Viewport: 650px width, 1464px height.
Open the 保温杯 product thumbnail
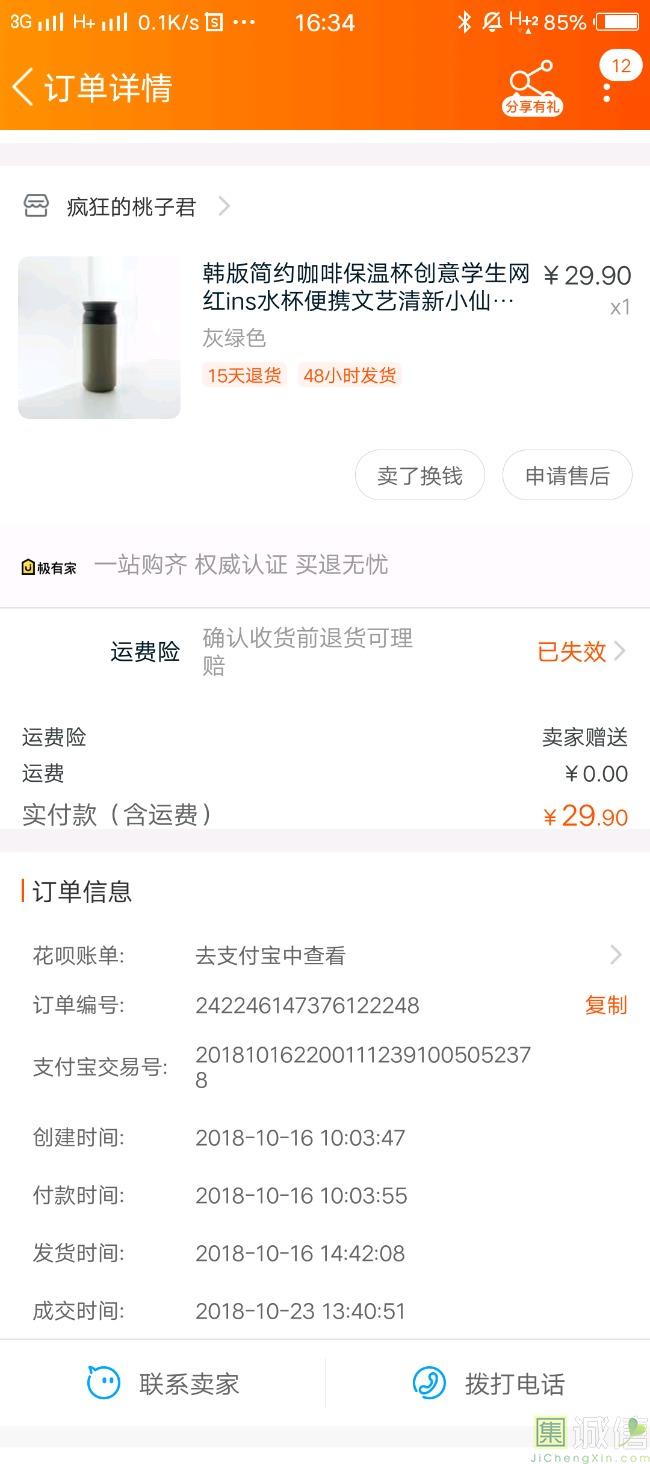(99, 337)
